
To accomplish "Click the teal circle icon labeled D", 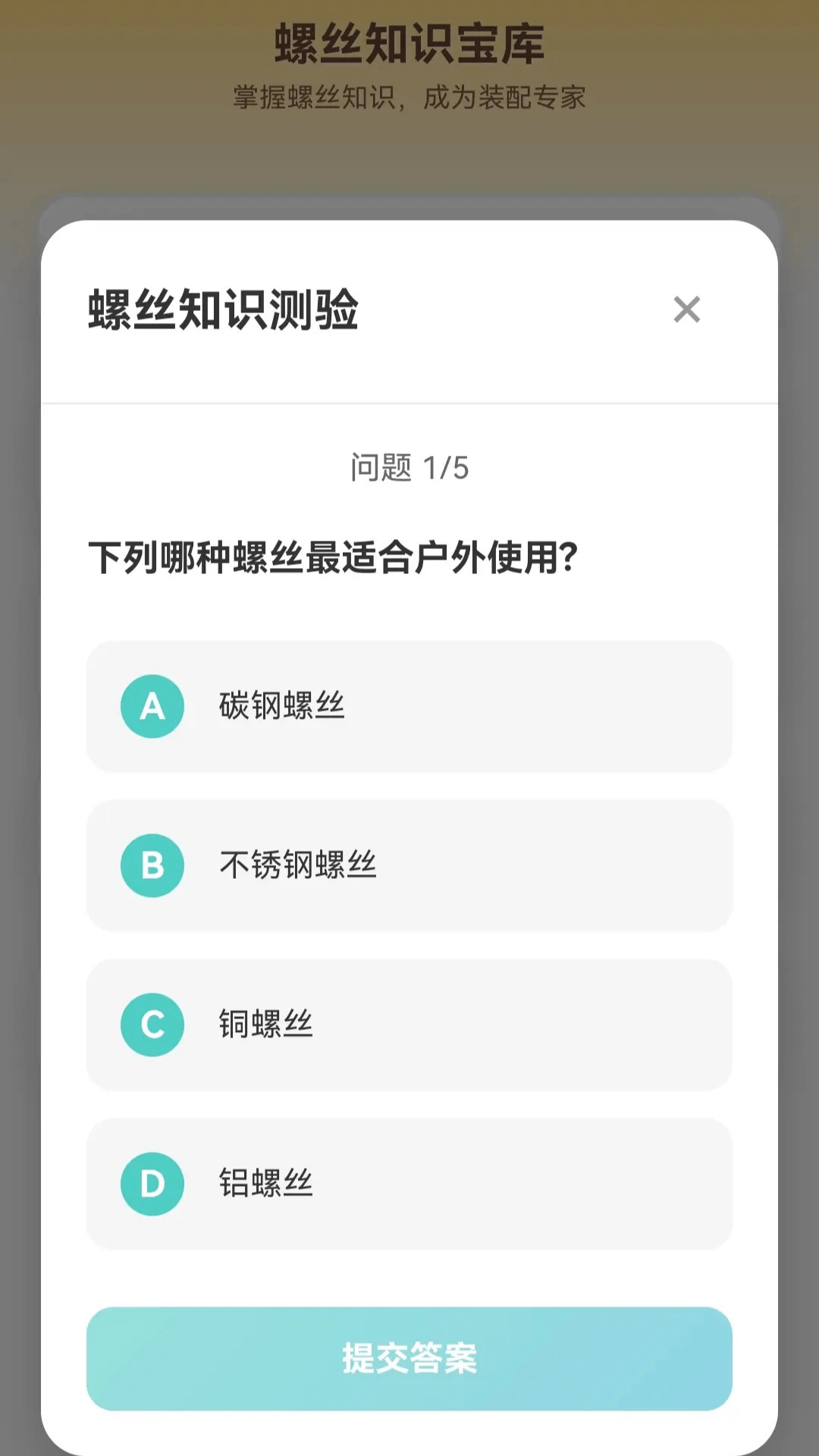I will (x=152, y=1184).
